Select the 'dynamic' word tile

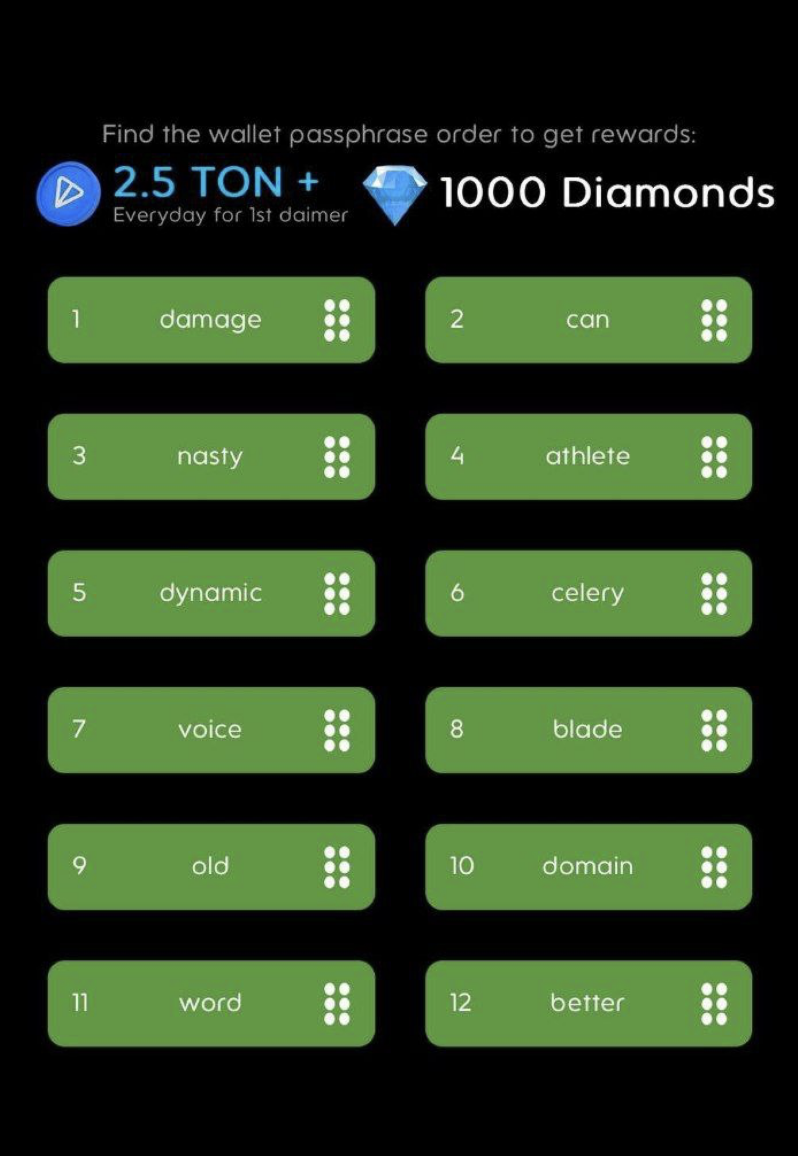click(210, 593)
